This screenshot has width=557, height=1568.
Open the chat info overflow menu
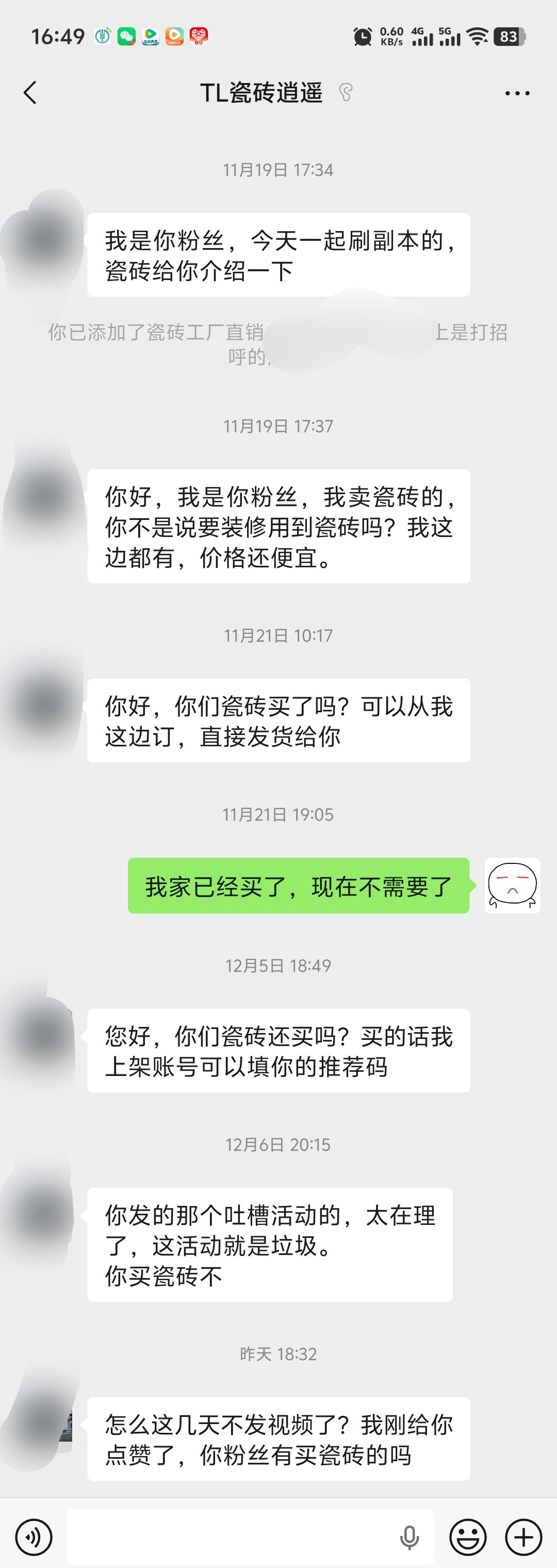click(517, 93)
